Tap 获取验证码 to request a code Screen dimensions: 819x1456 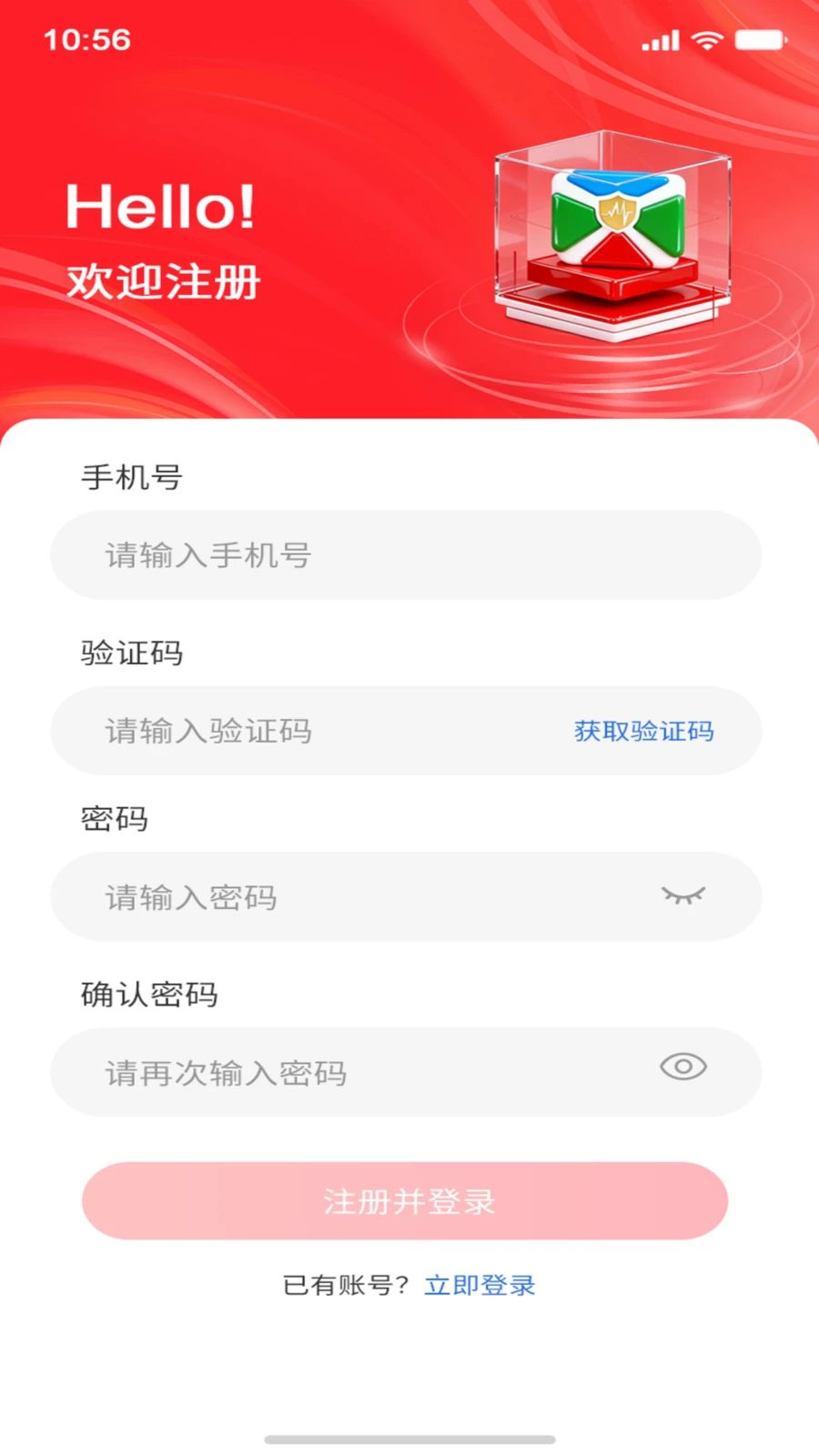pos(643,731)
